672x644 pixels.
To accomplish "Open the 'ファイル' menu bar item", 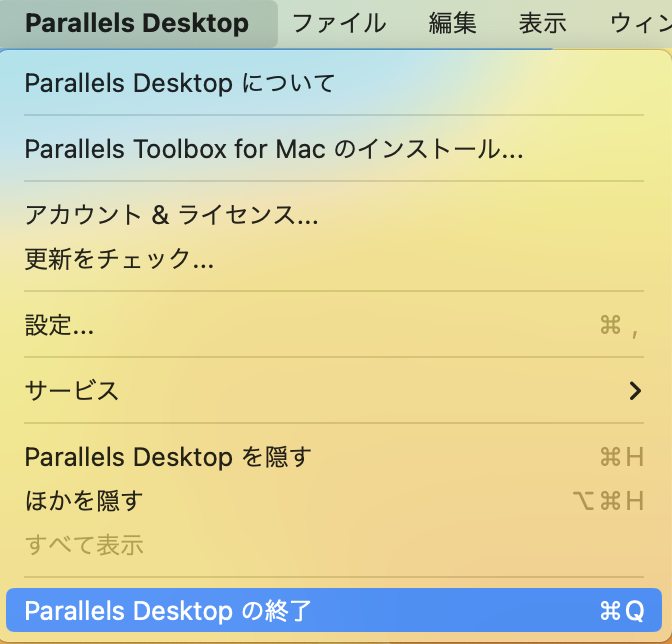I will point(339,23).
